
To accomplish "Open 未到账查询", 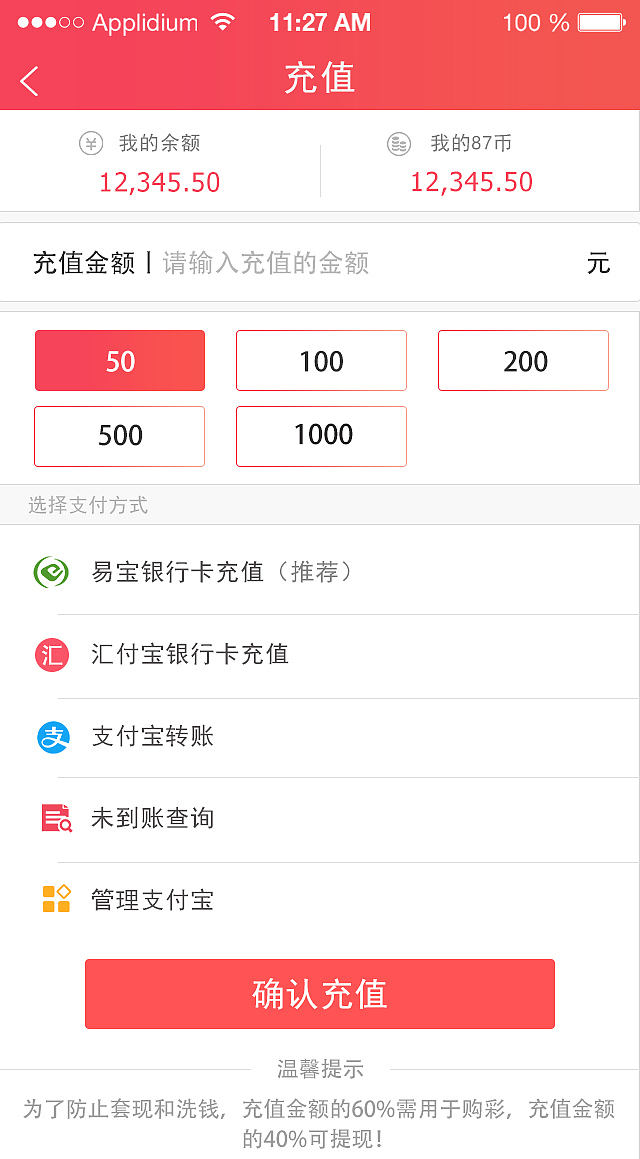I will [320, 819].
